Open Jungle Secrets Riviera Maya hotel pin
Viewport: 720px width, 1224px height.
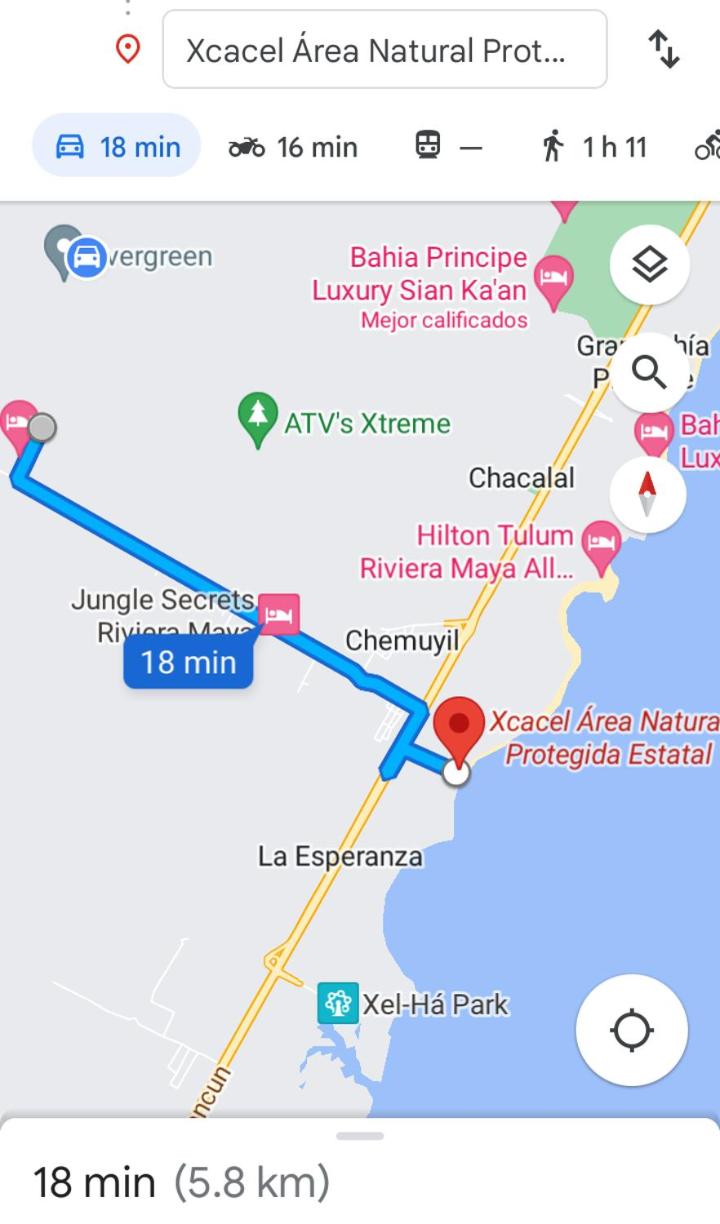click(x=278, y=614)
